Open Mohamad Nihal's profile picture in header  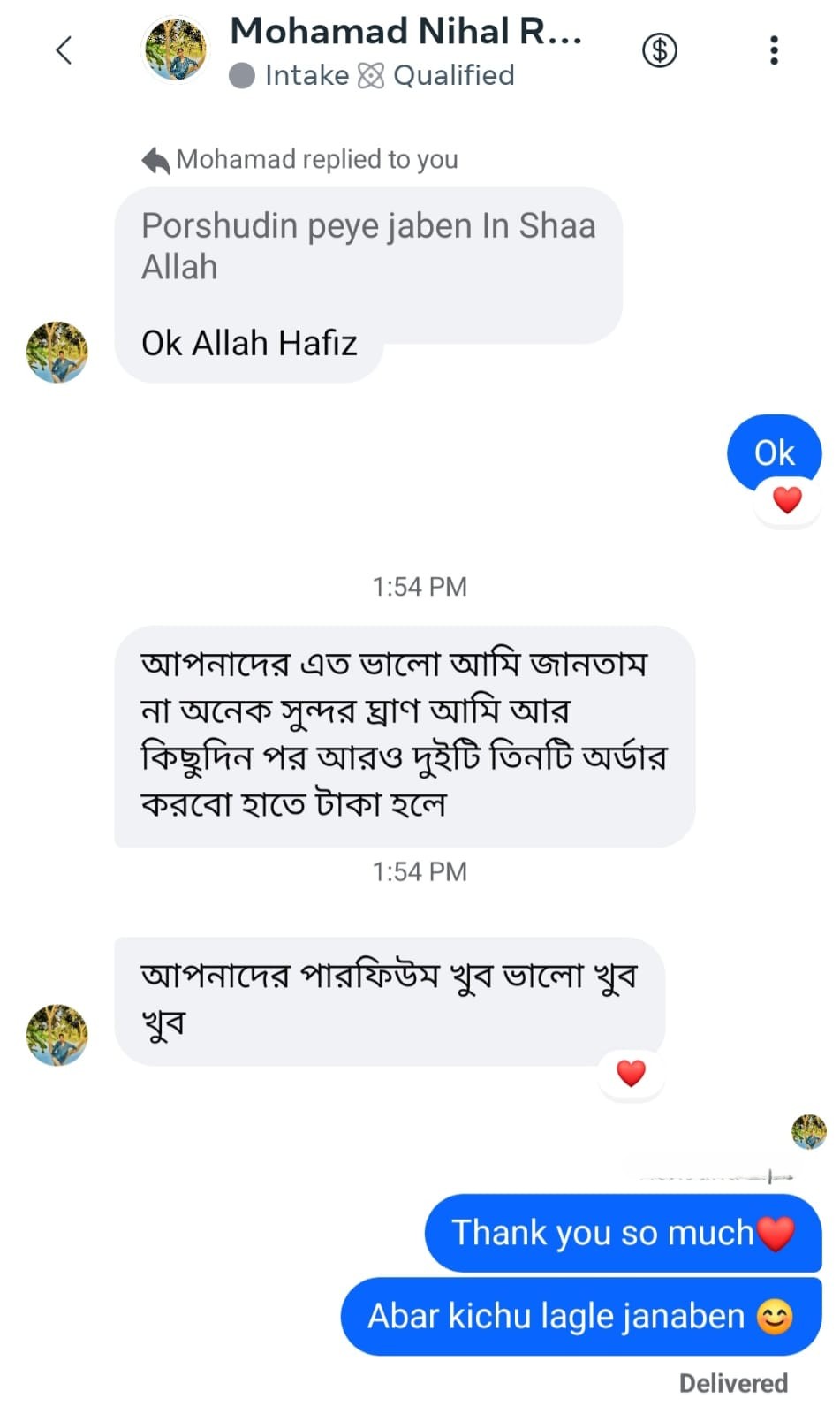[175, 49]
